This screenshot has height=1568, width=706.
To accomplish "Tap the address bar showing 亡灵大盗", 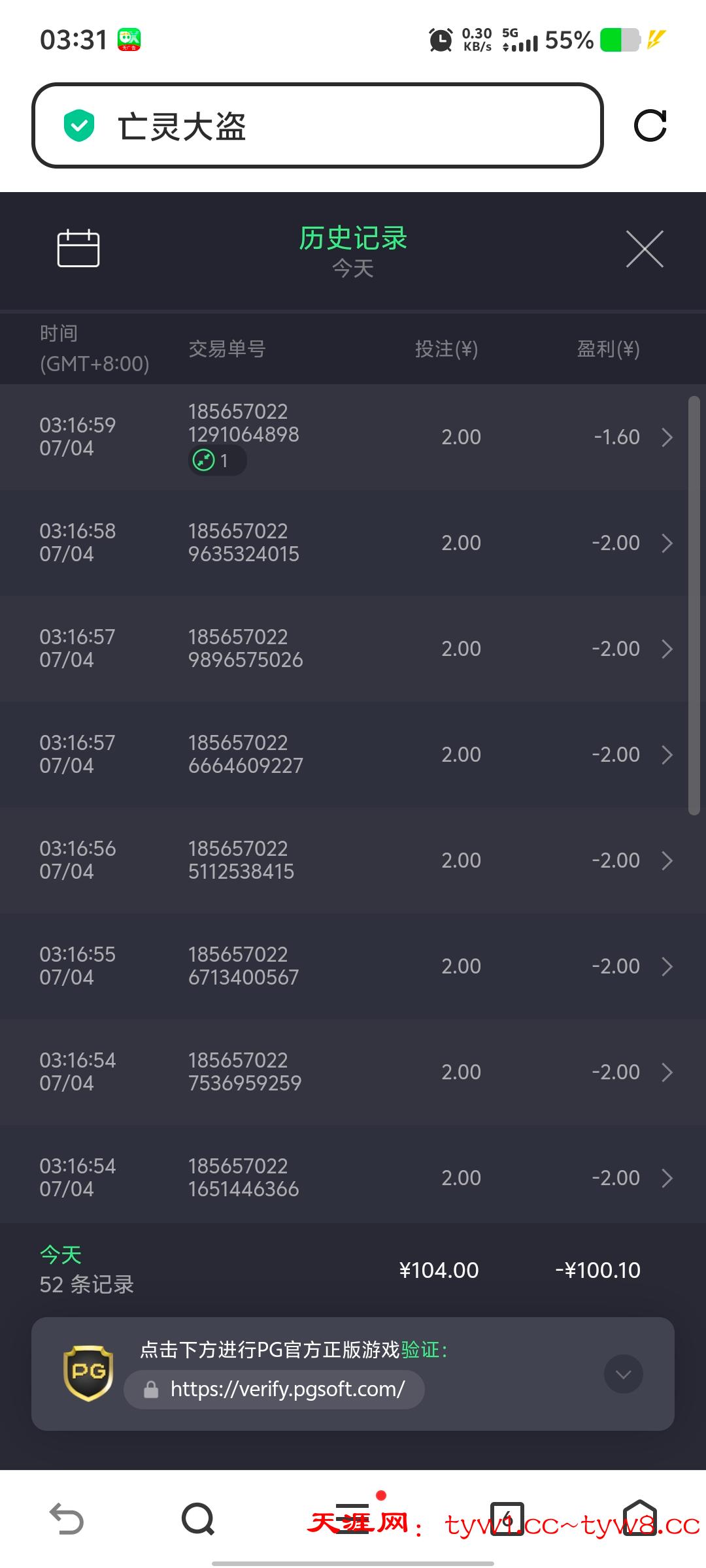I will click(317, 125).
